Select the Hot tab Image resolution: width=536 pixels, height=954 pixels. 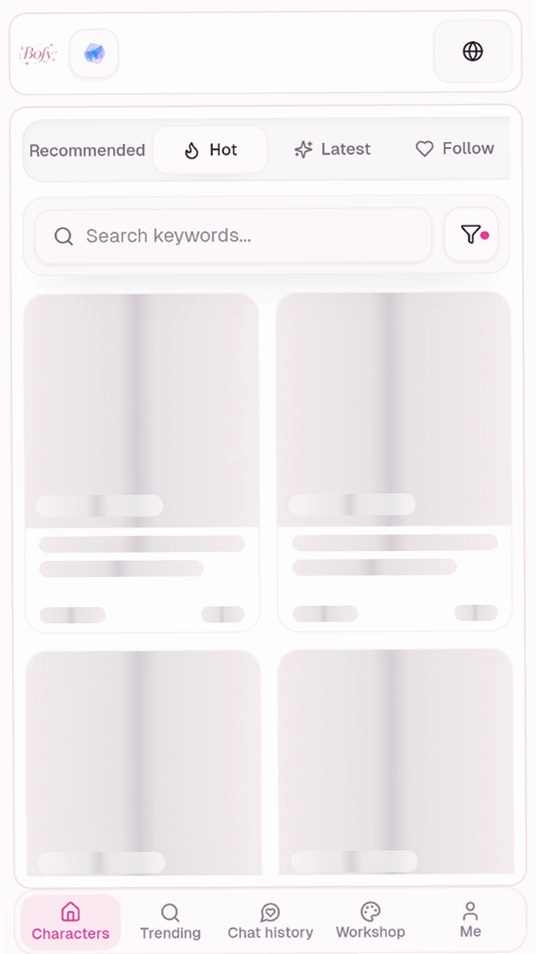[210, 150]
